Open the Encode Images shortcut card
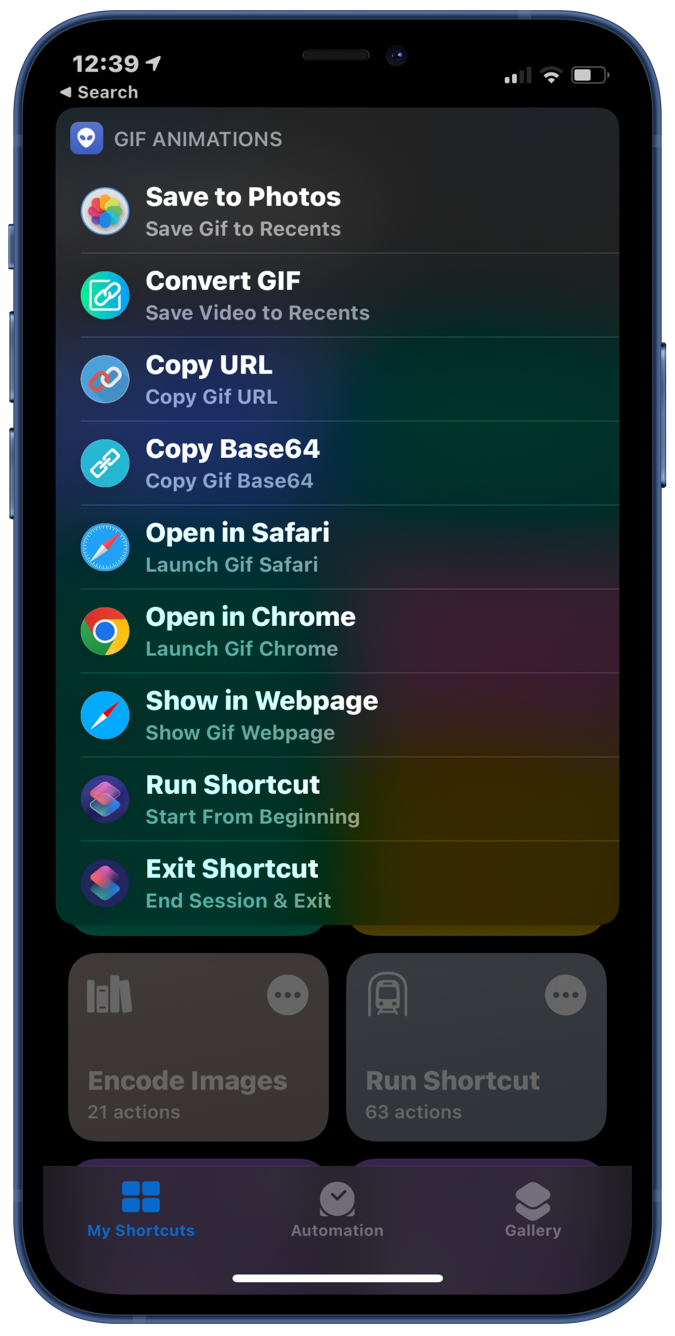 [x=198, y=1047]
